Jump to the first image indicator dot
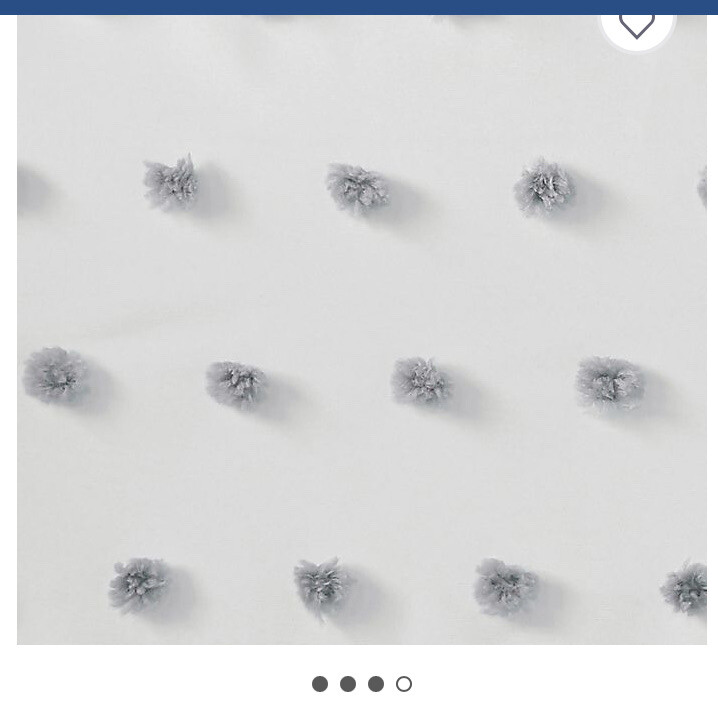This screenshot has height=717, width=718. click(320, 684)
